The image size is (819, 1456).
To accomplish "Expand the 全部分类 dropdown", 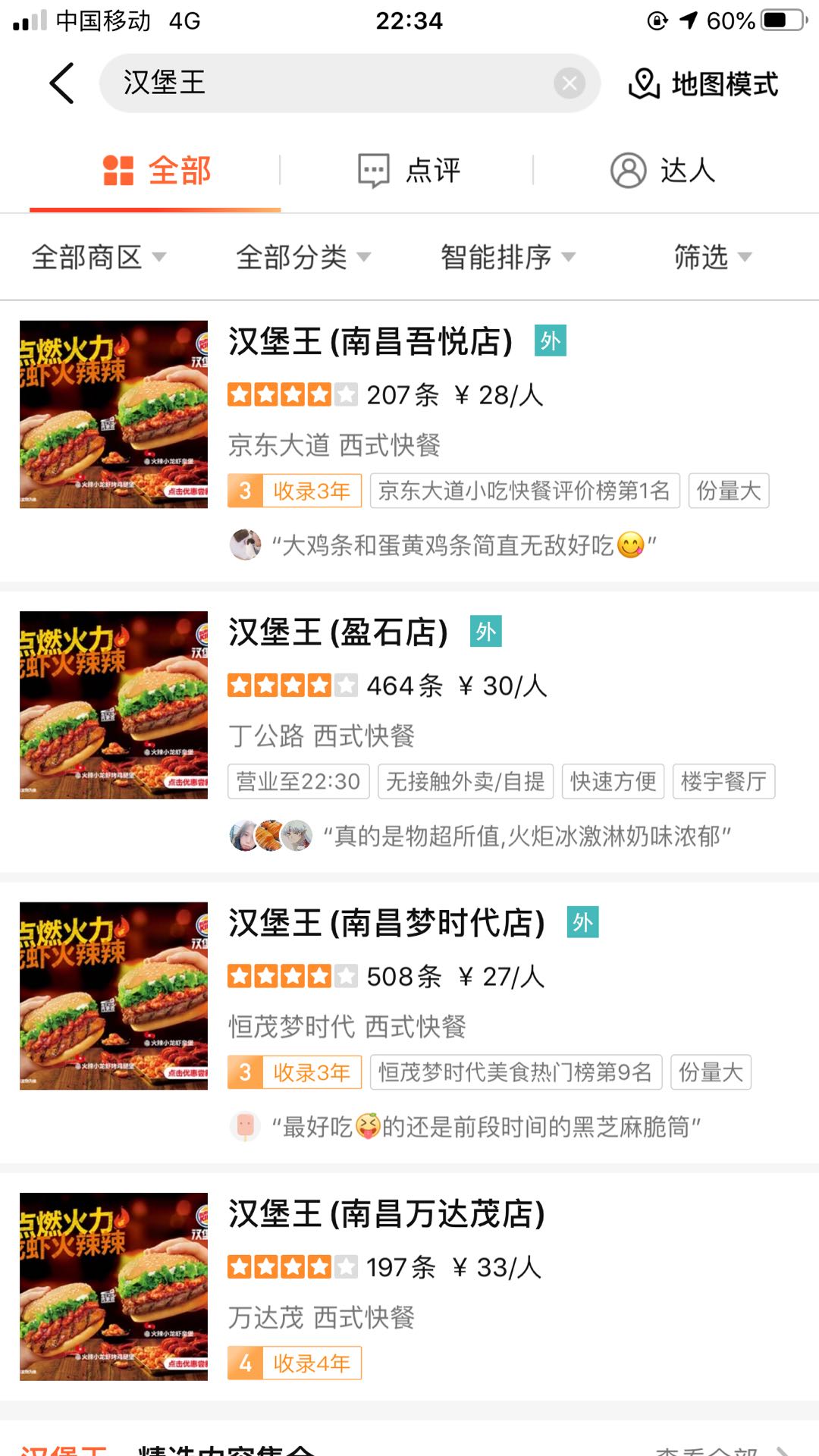I will 303,257.
